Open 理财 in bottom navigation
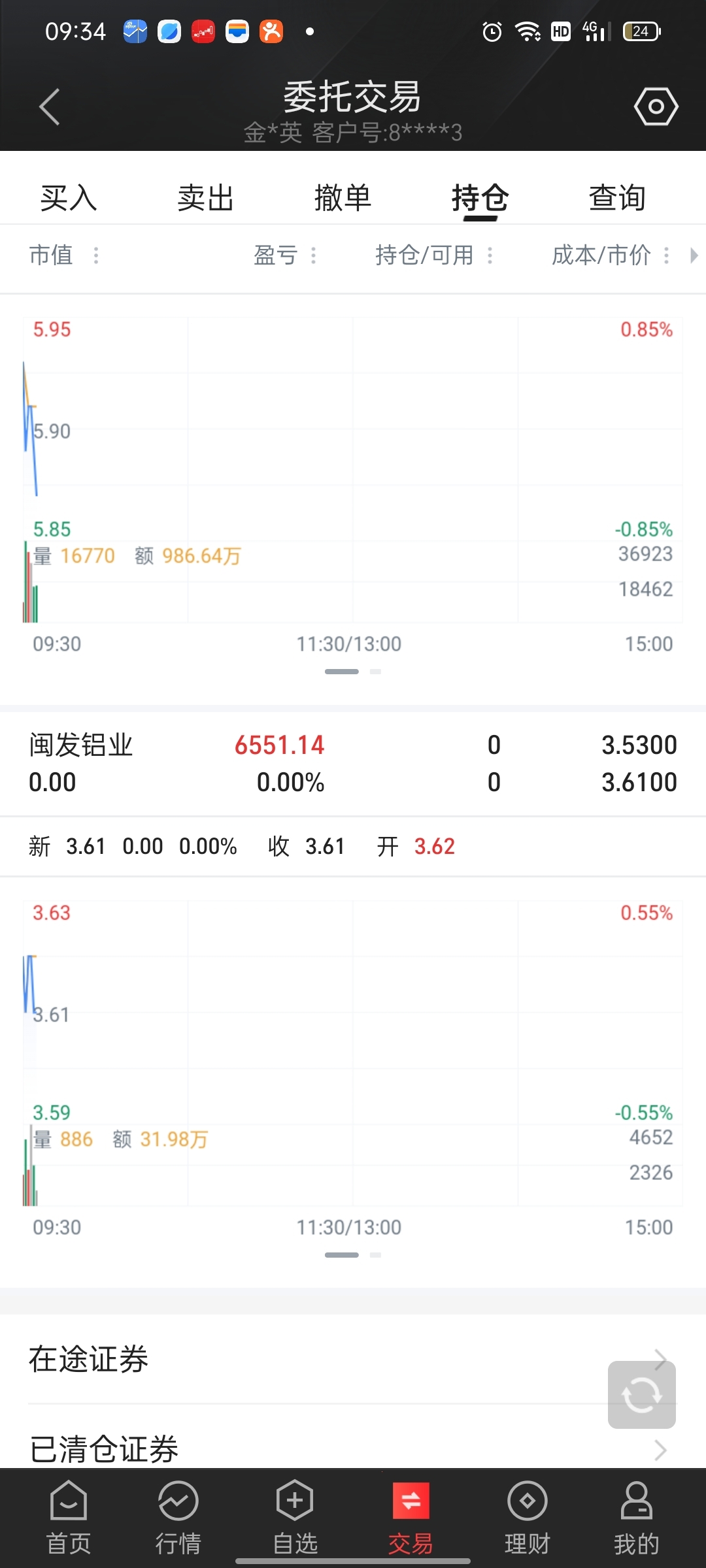 [x=528, y=1518]
